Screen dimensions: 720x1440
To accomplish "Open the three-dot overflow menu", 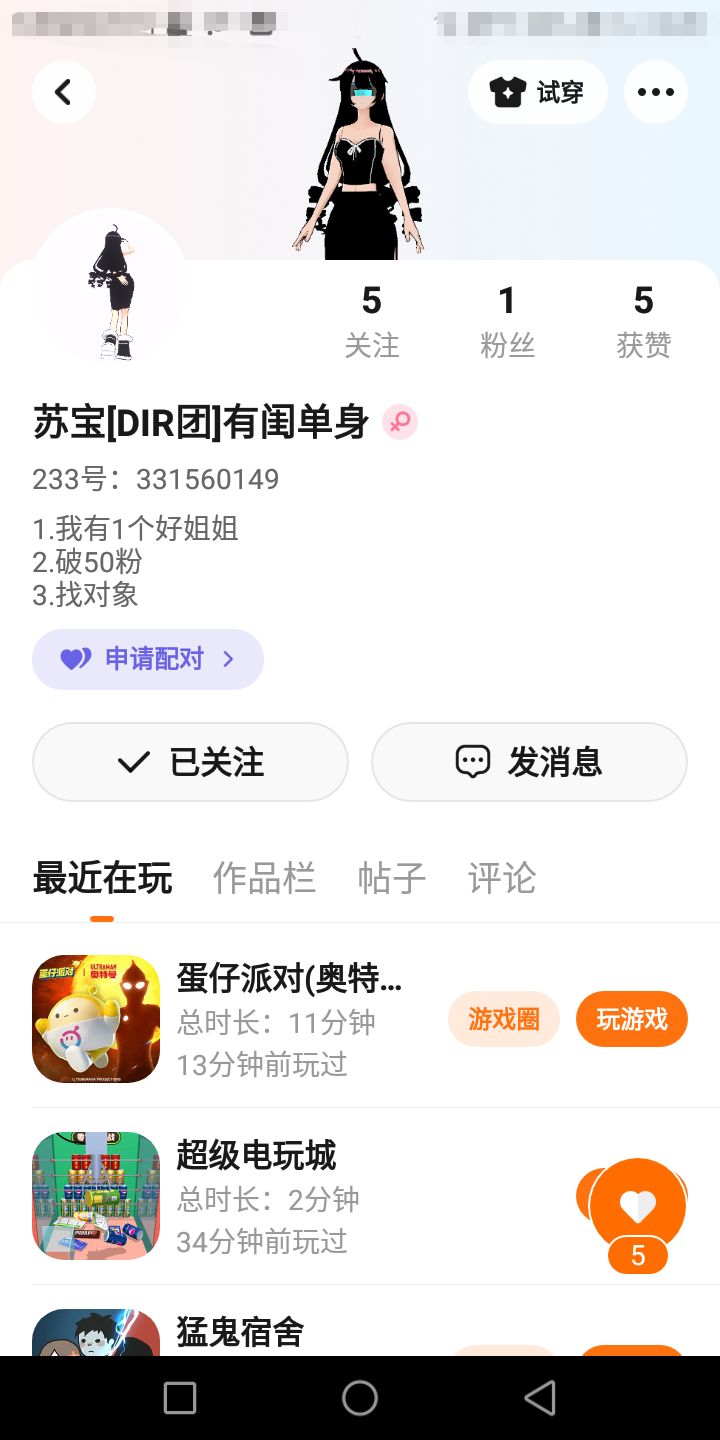I will pyautogui.click(x=655, y=92).
